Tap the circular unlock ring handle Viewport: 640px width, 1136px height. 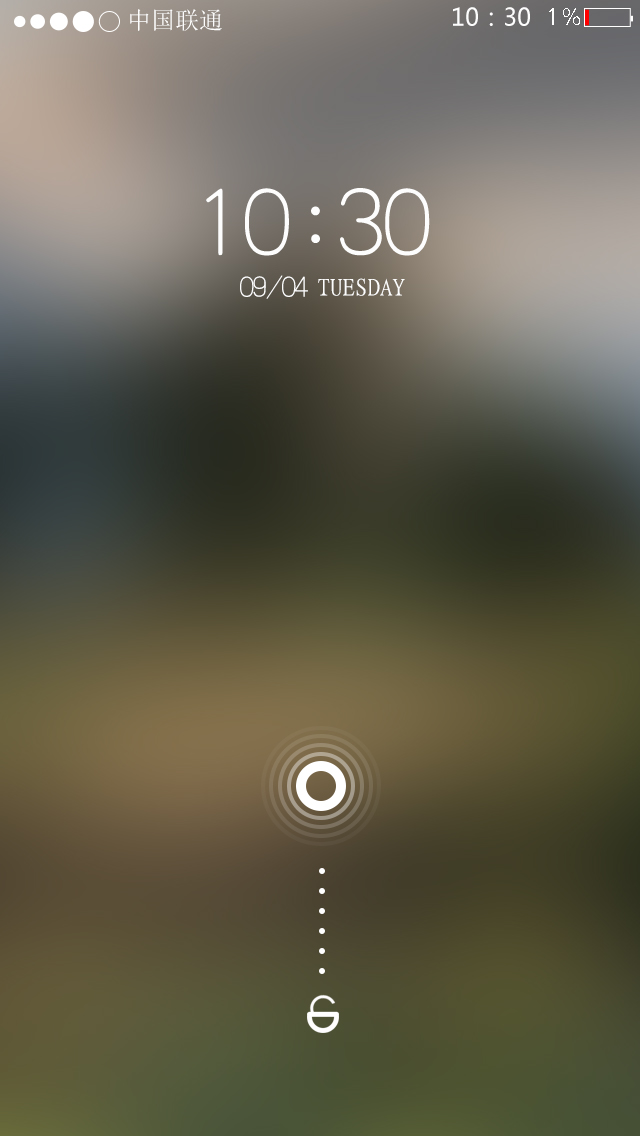tap(321, 786)
